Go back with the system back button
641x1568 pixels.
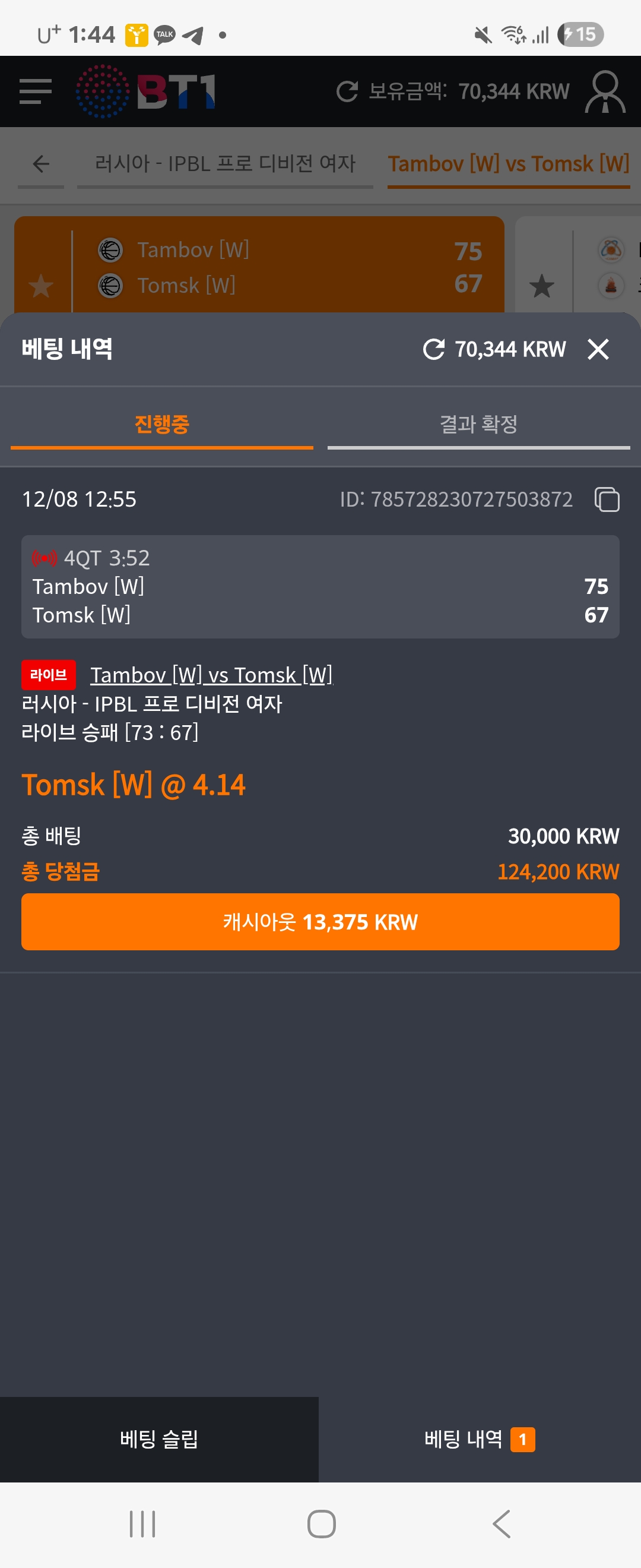coord(501,1524)
